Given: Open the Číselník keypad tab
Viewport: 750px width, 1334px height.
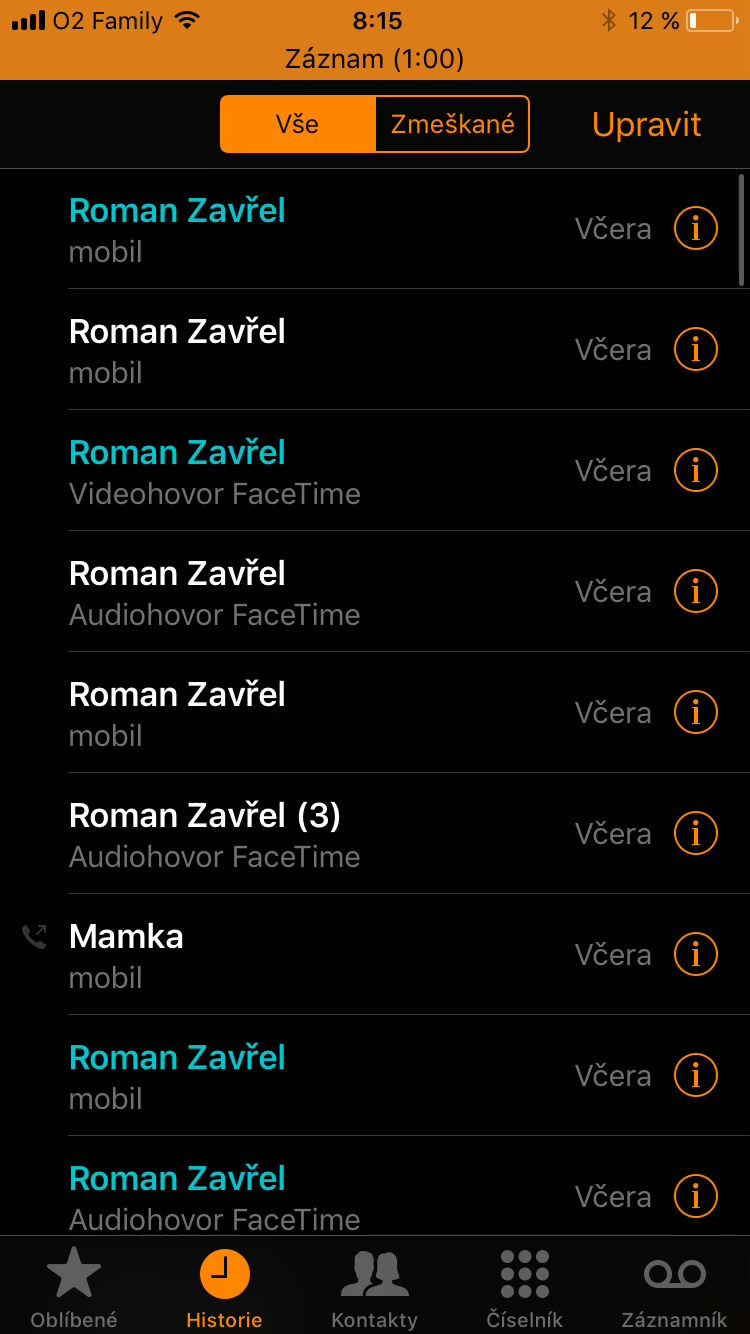Looking at the screenshot, I should pyautogui.click(x=525, y=1288).
